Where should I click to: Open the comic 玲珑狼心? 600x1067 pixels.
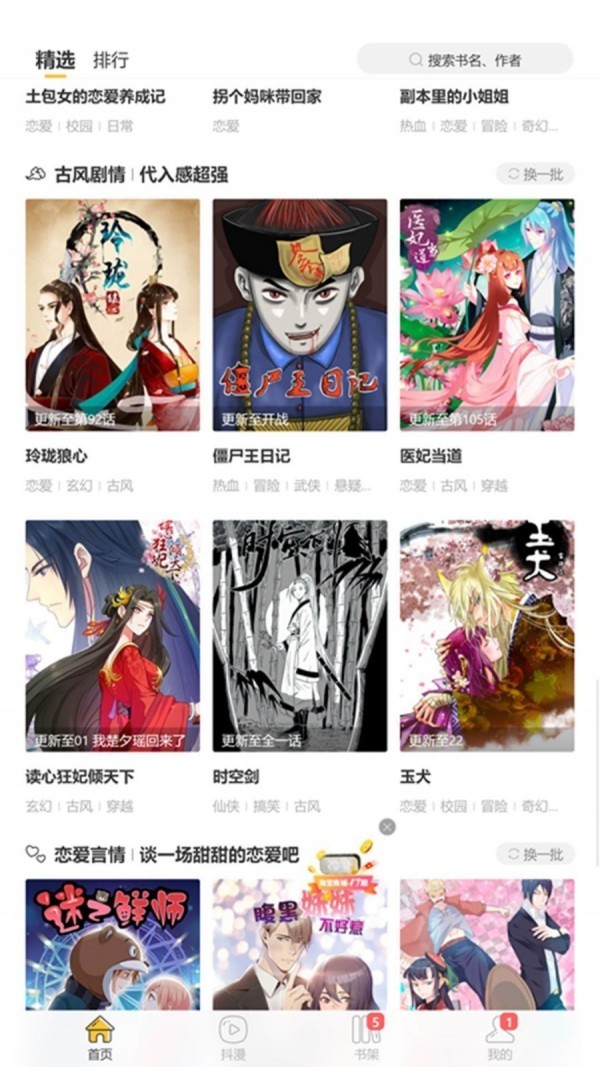[x=112, y=315]
